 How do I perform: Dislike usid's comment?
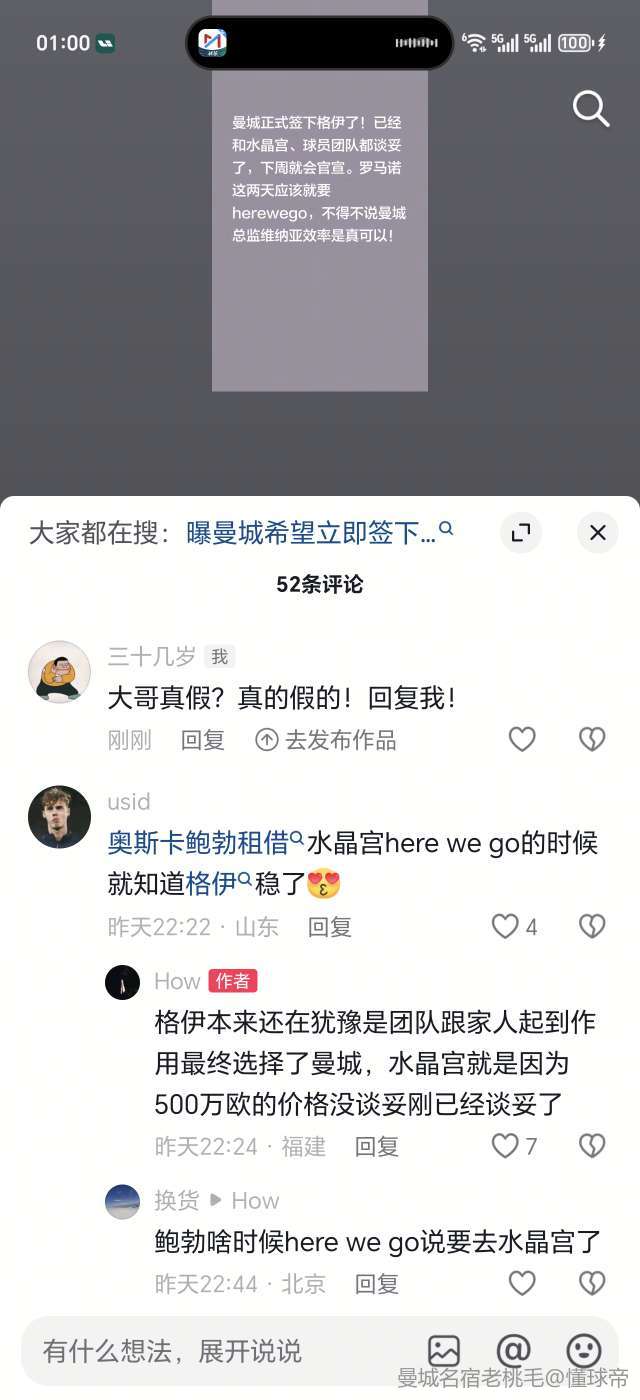(x=592, y=927)
